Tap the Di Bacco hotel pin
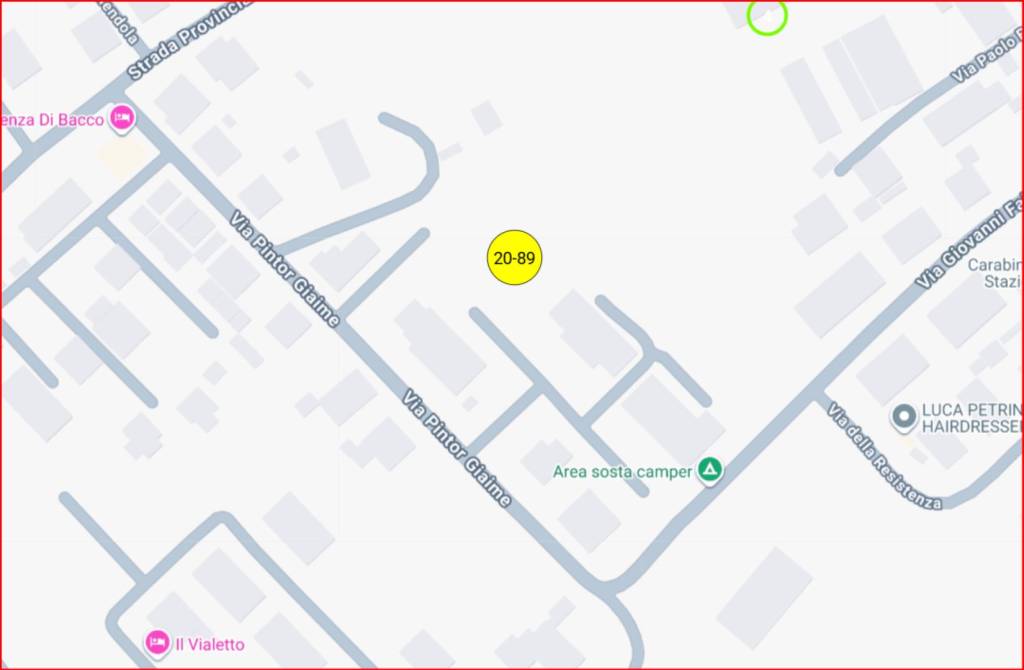 click(122, 119)
